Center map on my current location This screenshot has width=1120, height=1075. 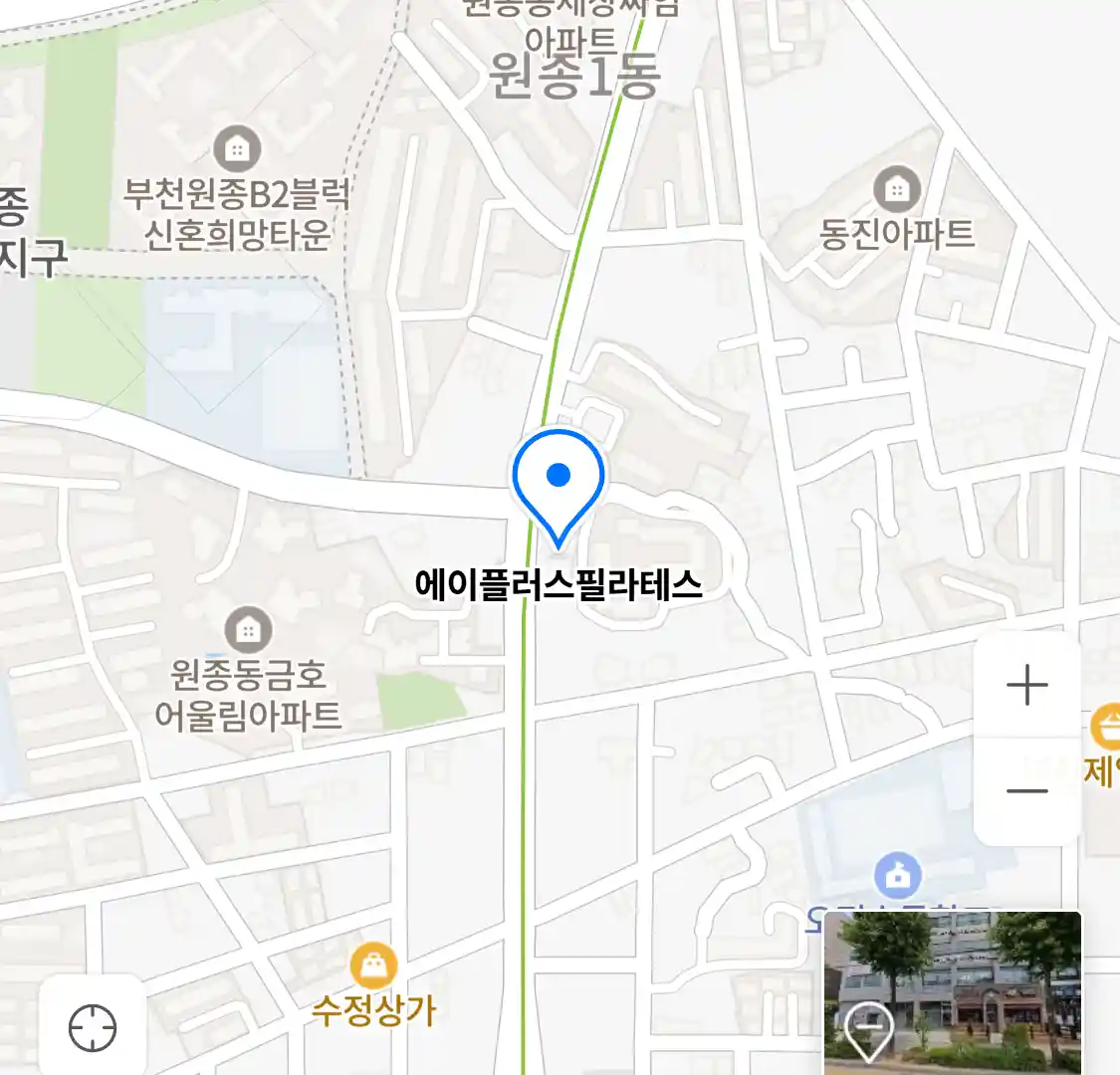(93, 1027)
